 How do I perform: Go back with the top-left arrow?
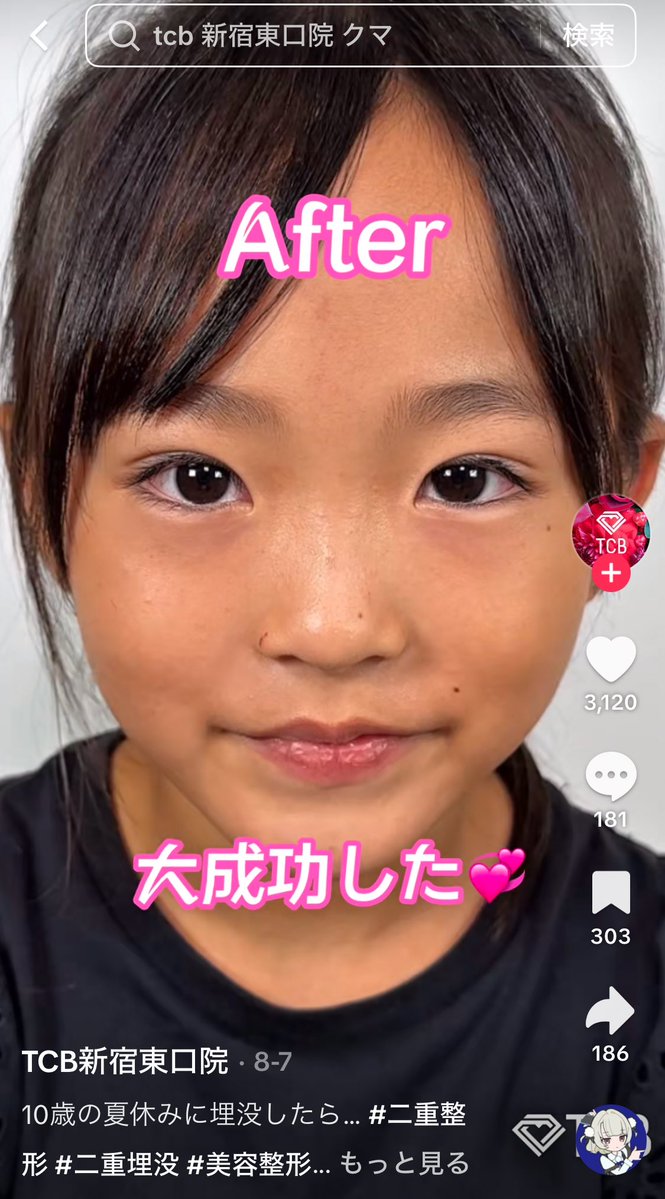(x=38, y=36)
